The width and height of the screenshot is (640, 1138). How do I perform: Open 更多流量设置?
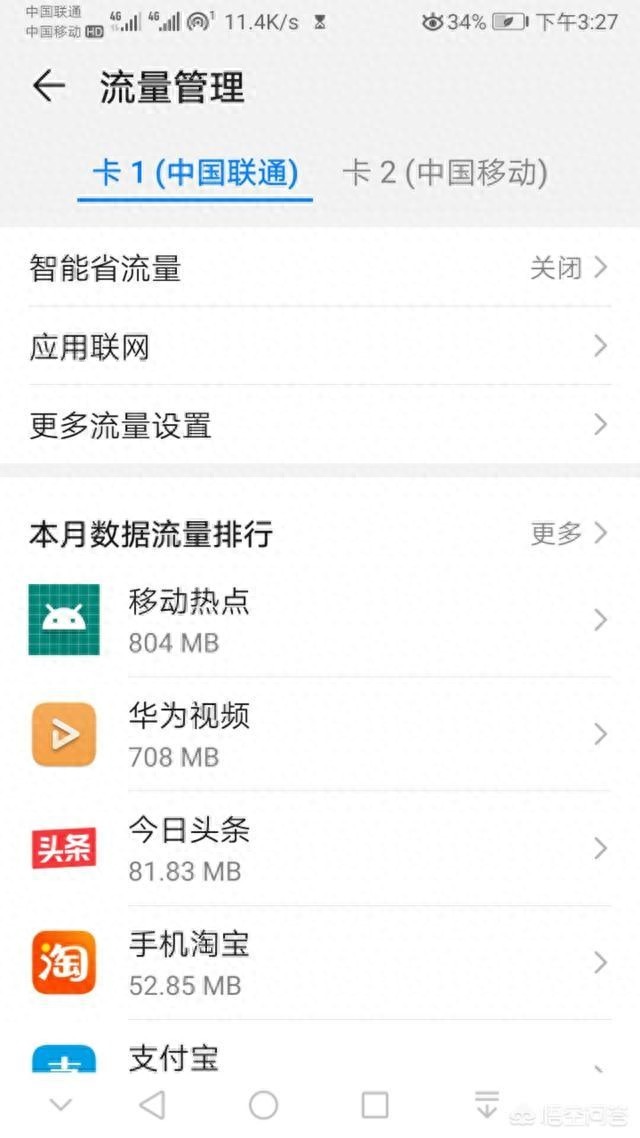(320, 425)
